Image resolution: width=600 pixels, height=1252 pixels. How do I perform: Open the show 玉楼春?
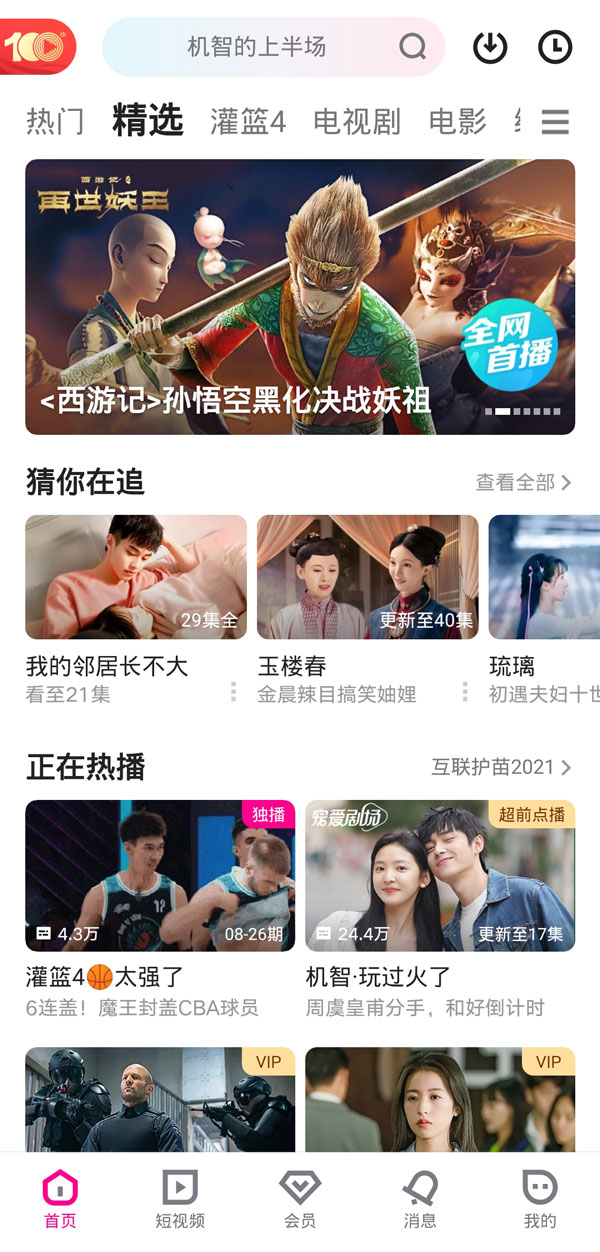pyautogui.click(x=368, y=577)
